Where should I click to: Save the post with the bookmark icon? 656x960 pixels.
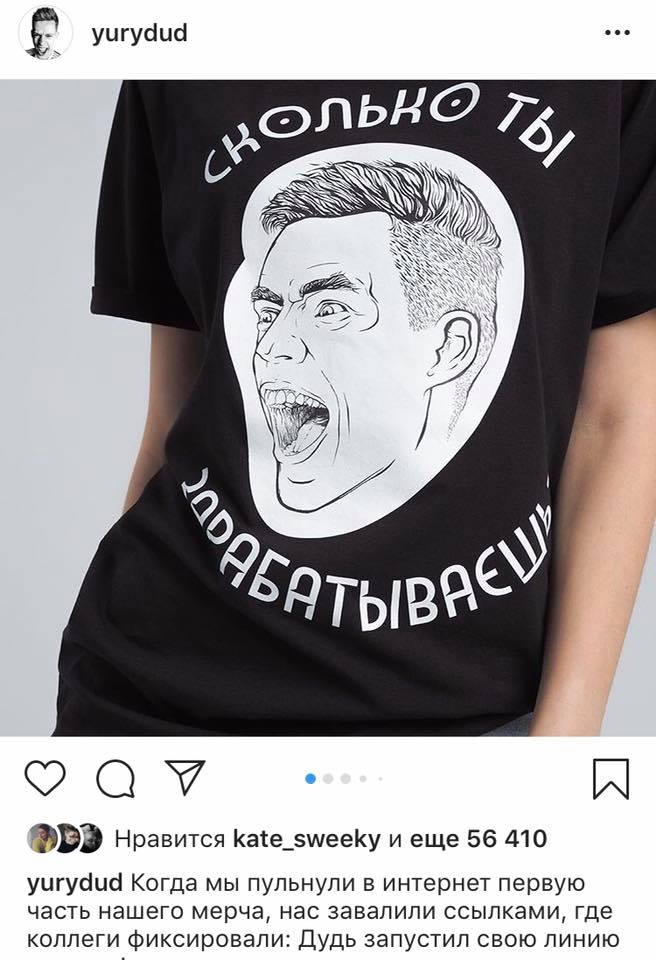[x=611, y=779]
